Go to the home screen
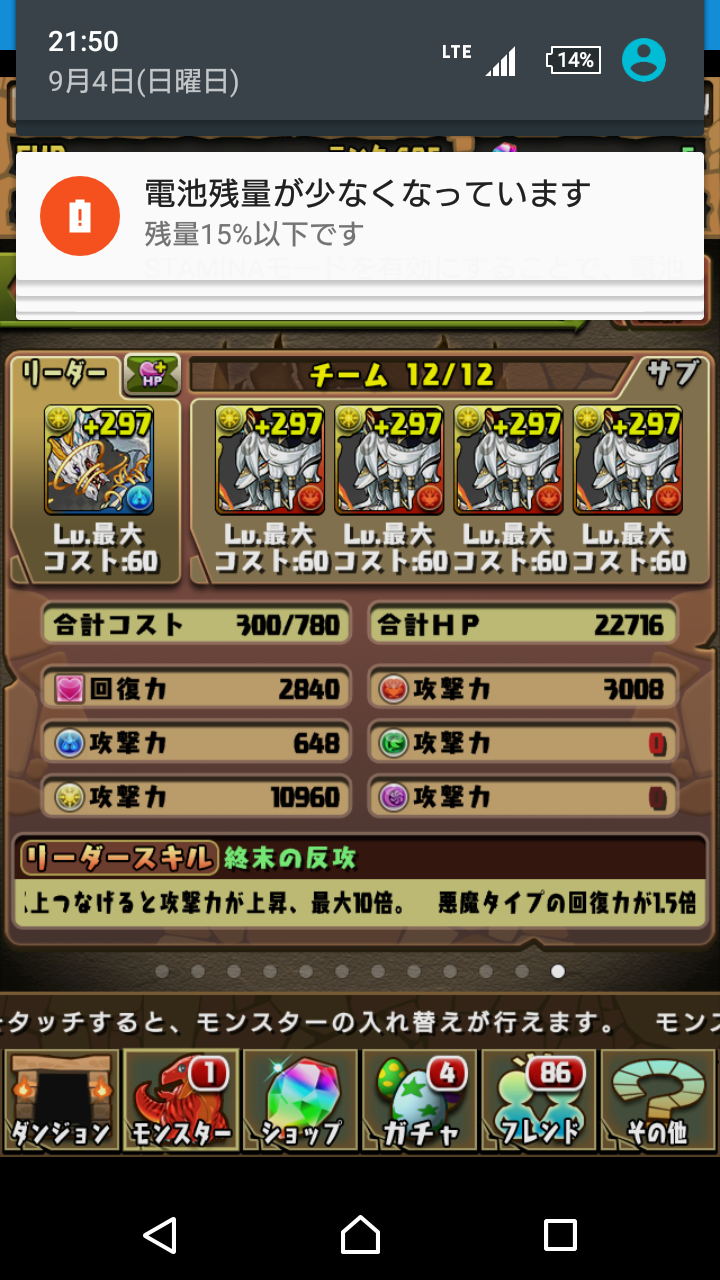The width and height of the screenshot is (720, 1280). click(360, 1235)
